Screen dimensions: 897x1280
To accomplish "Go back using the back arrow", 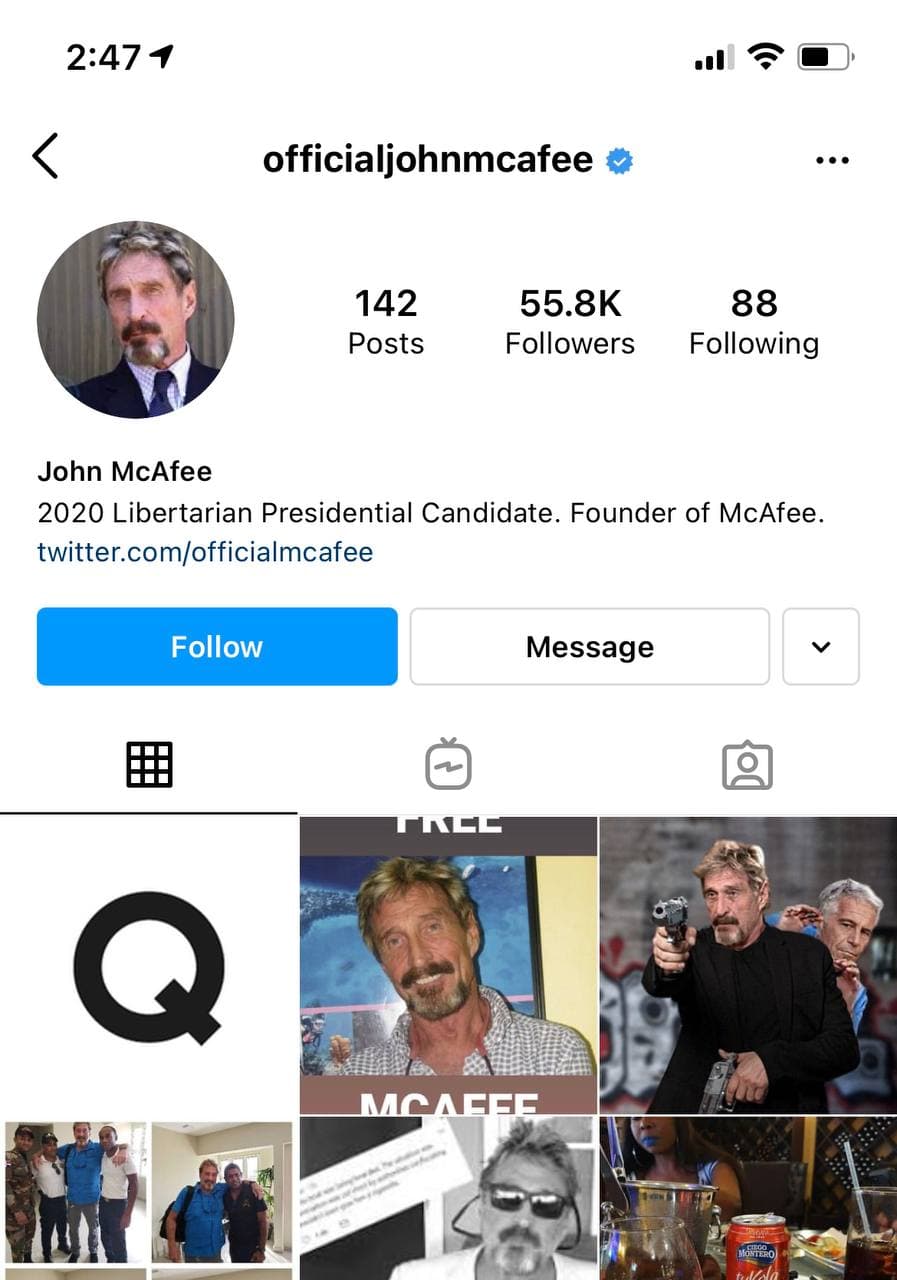I will coord(45,157).
